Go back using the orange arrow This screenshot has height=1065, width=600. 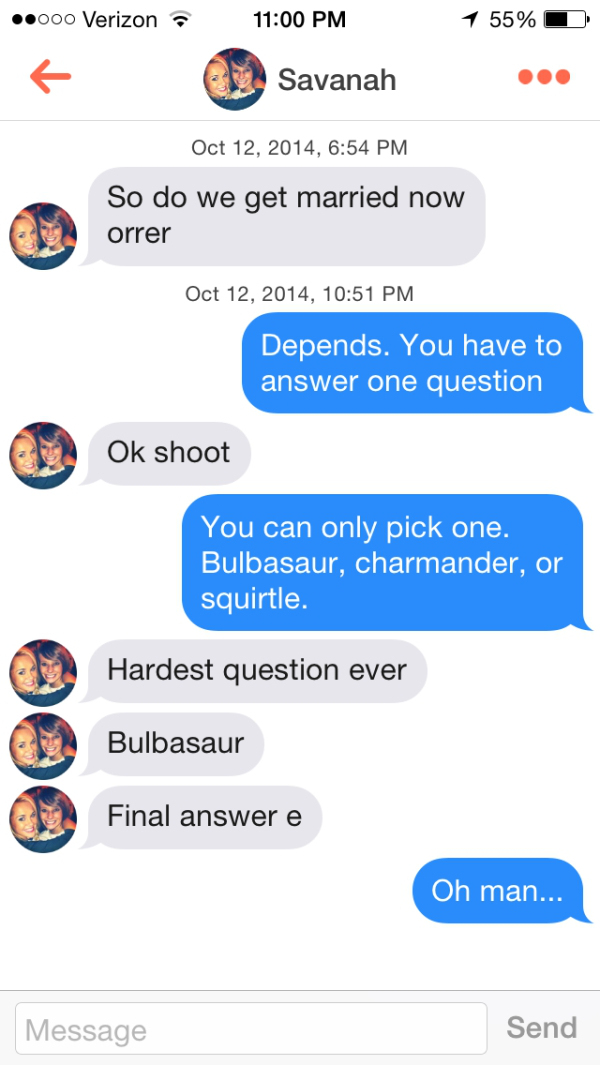(x=50, y=77)
